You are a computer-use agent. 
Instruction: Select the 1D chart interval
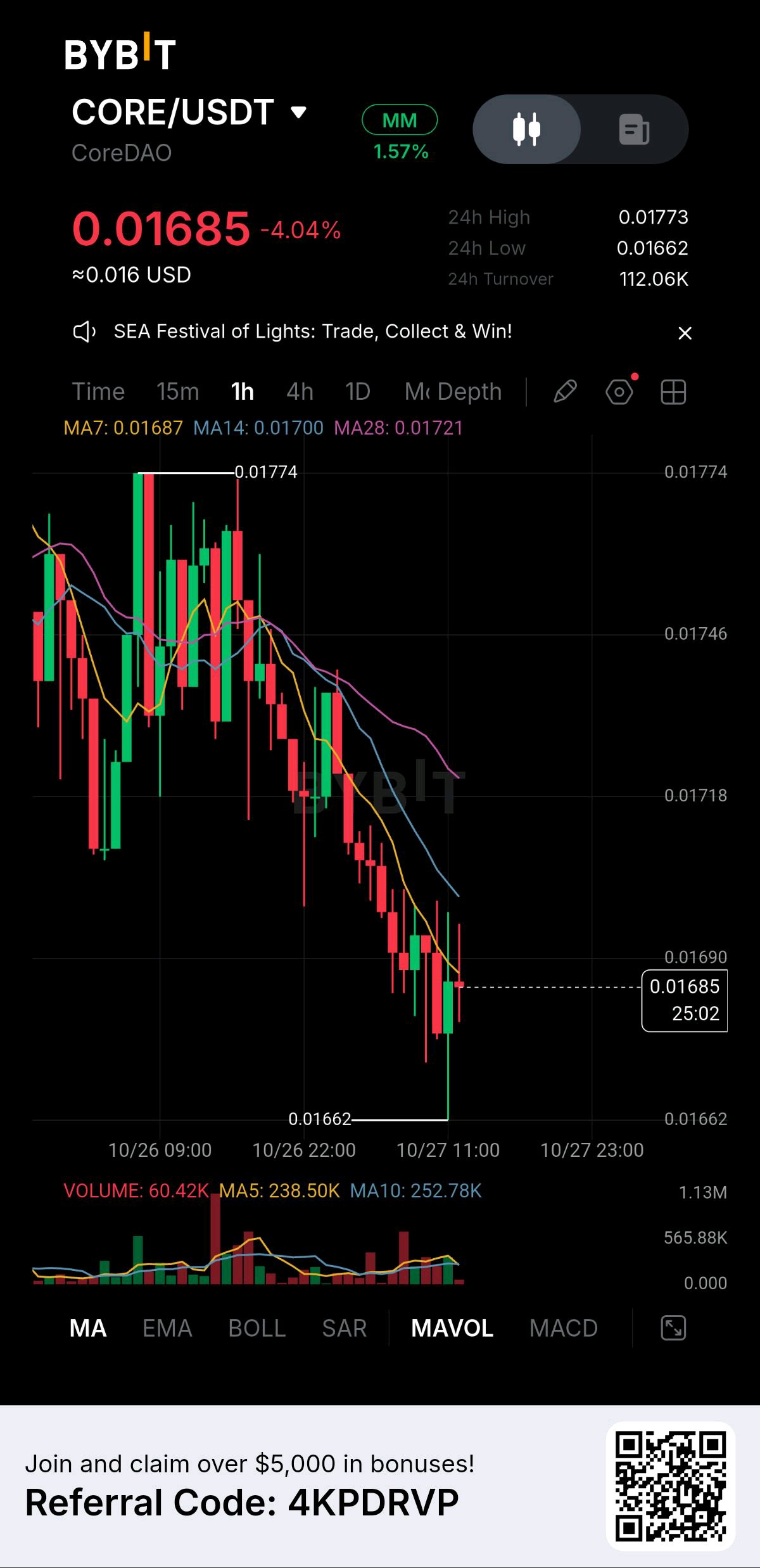click(358, 392)
